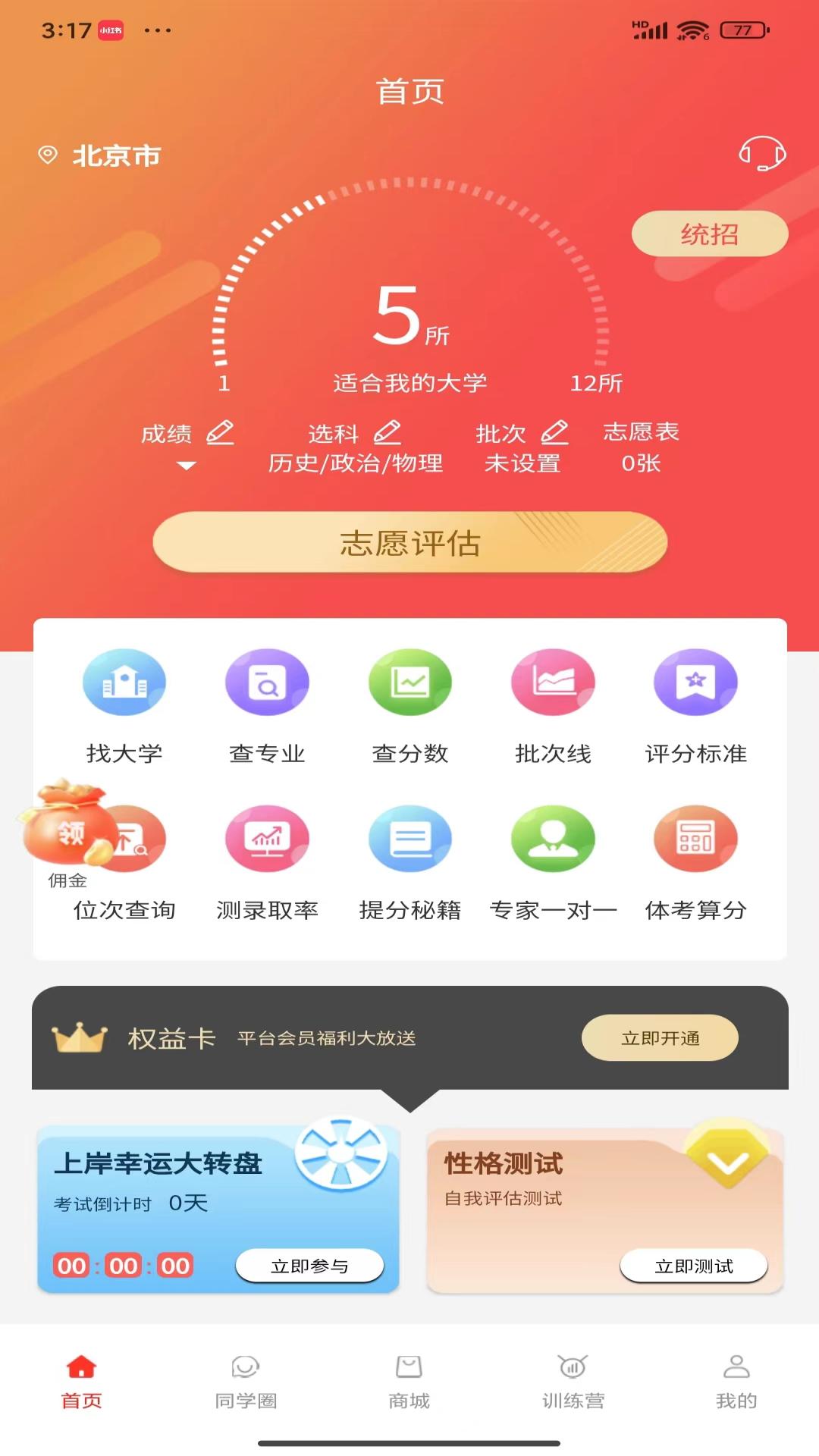
Task: Open the 找大学 (Find University) icon
Action: tap(124, 682)
